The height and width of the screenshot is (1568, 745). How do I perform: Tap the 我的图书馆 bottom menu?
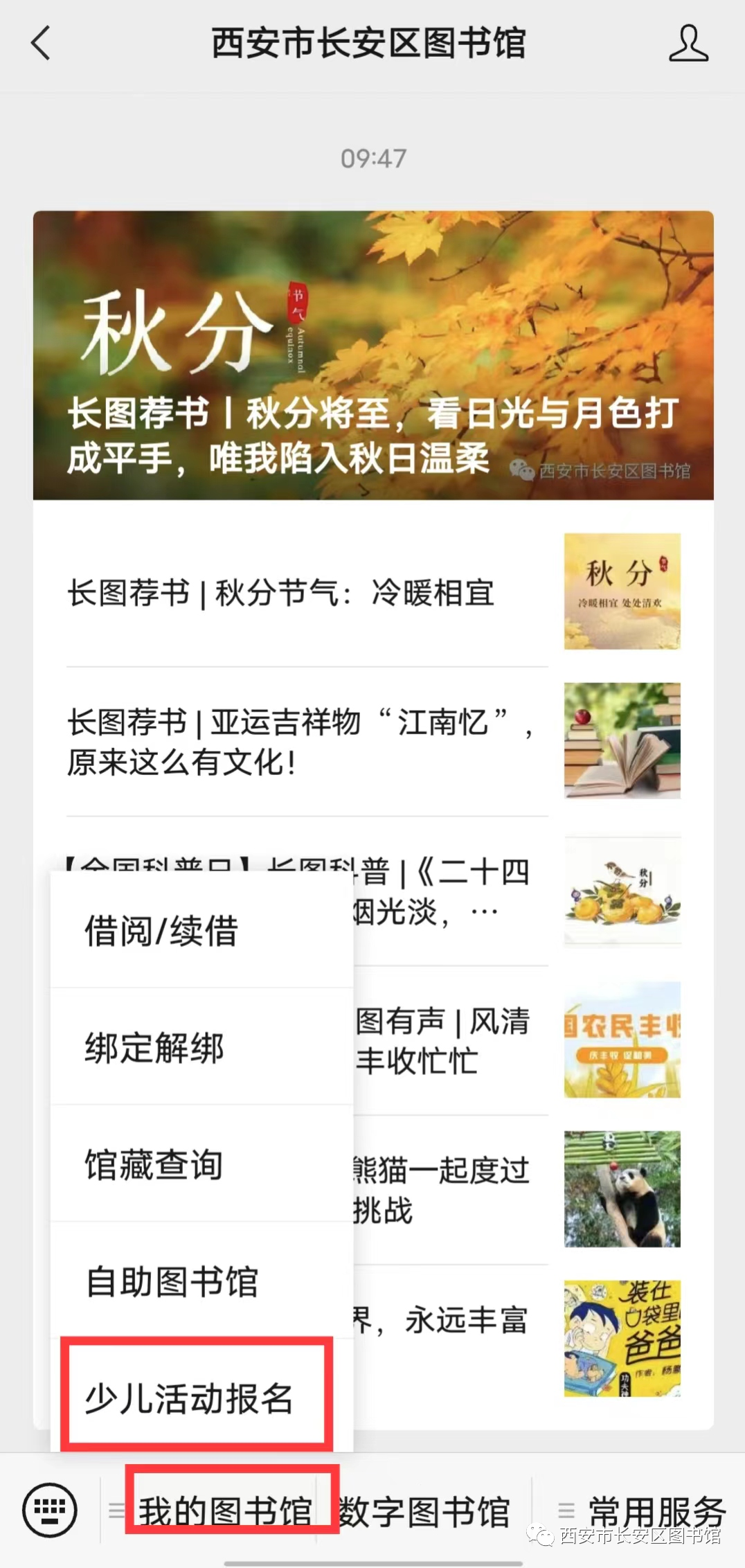[x=225, y=1510]
